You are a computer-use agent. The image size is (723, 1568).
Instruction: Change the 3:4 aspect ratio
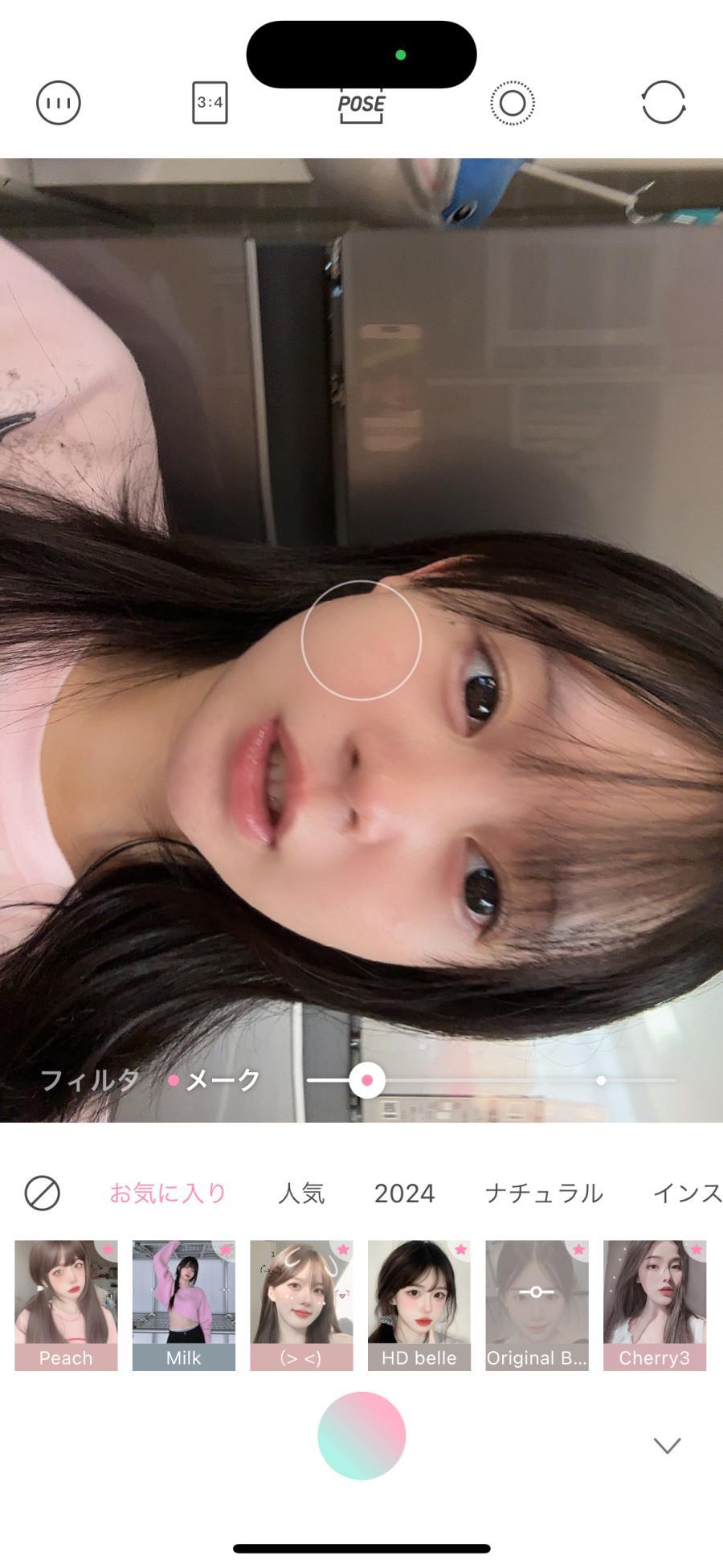click(210, 103)
